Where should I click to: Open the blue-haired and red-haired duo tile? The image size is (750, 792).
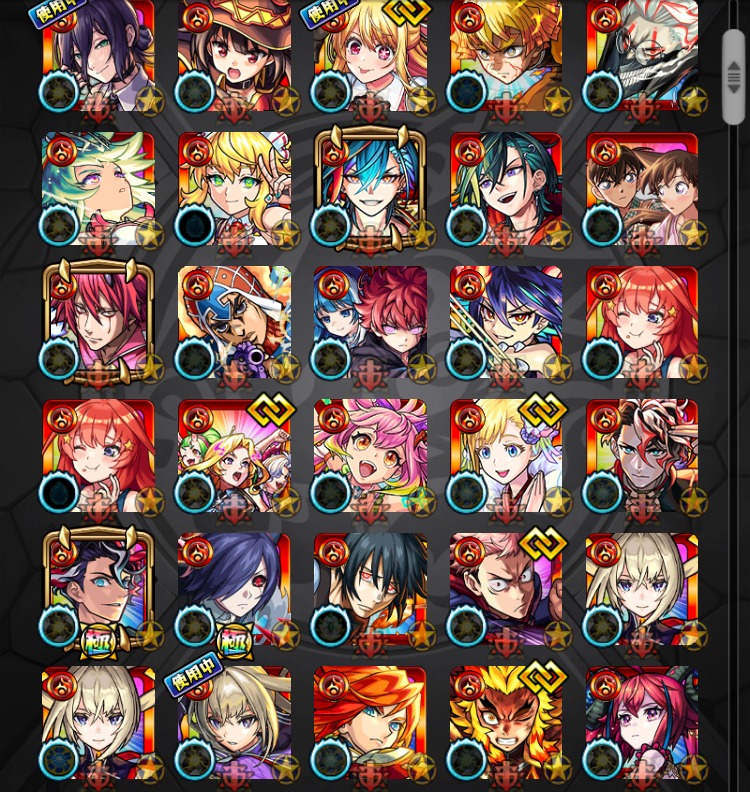pyautogui.click(x=370, y=323)
